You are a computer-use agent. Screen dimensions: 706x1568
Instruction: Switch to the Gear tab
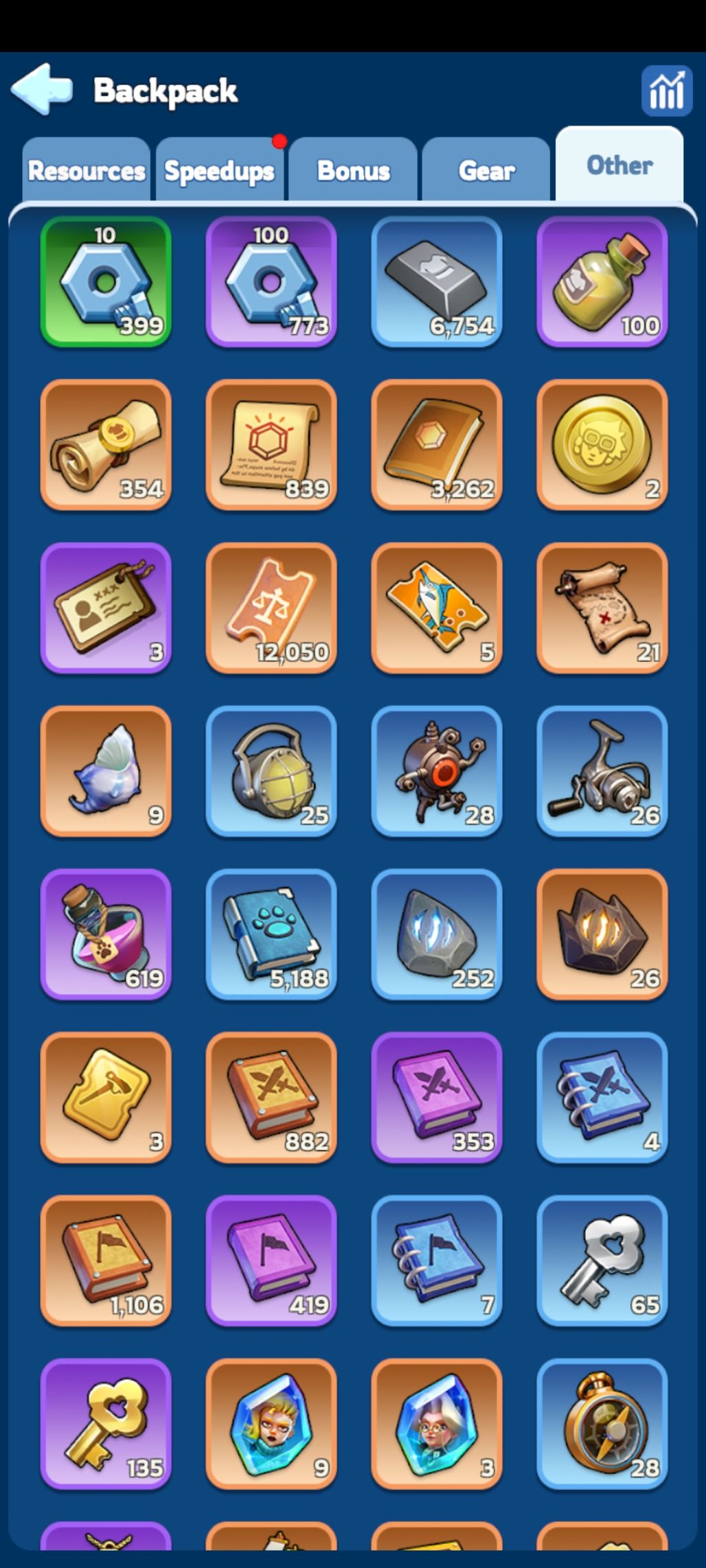click(x=486, y=170)
